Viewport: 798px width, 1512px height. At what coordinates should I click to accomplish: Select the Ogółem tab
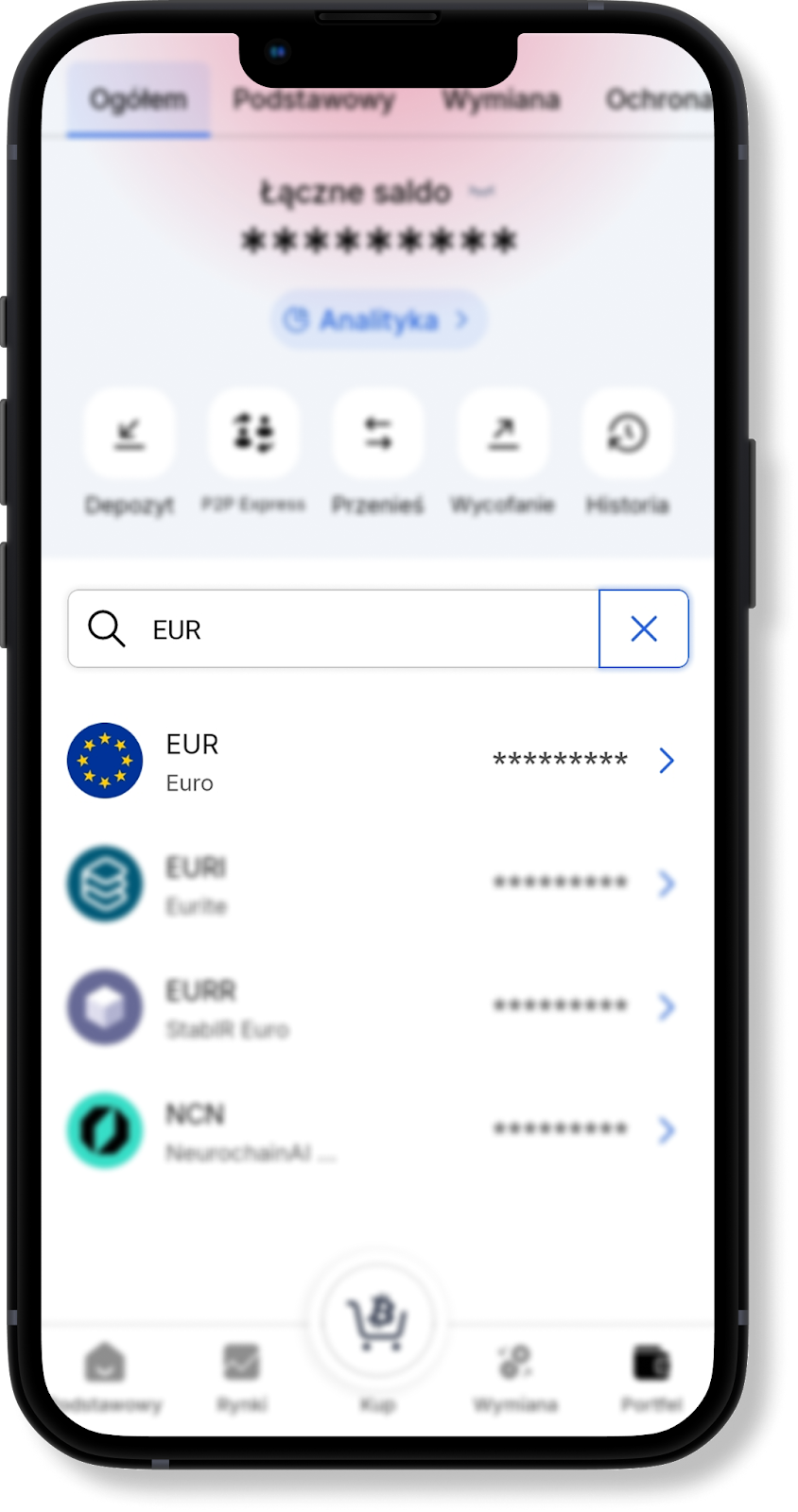[138, 99]
